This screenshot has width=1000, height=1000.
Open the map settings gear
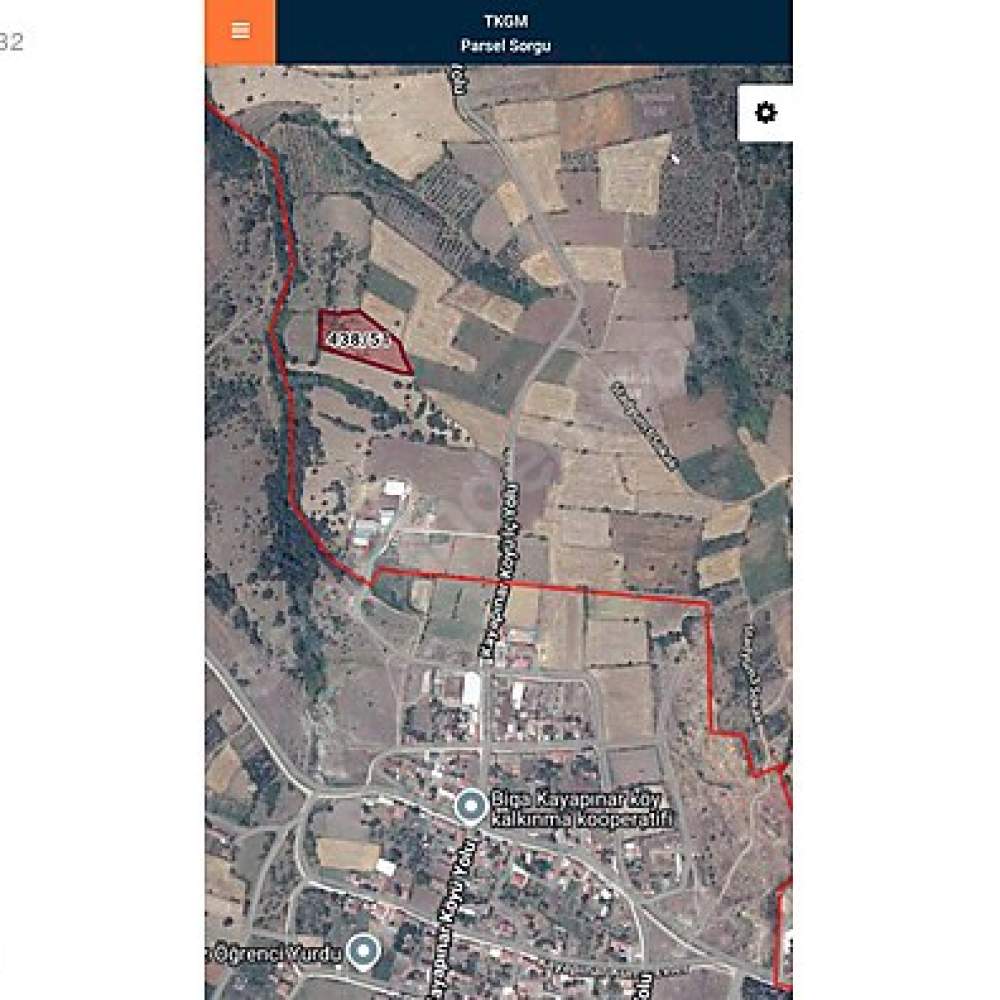click(x=765, y=113)
